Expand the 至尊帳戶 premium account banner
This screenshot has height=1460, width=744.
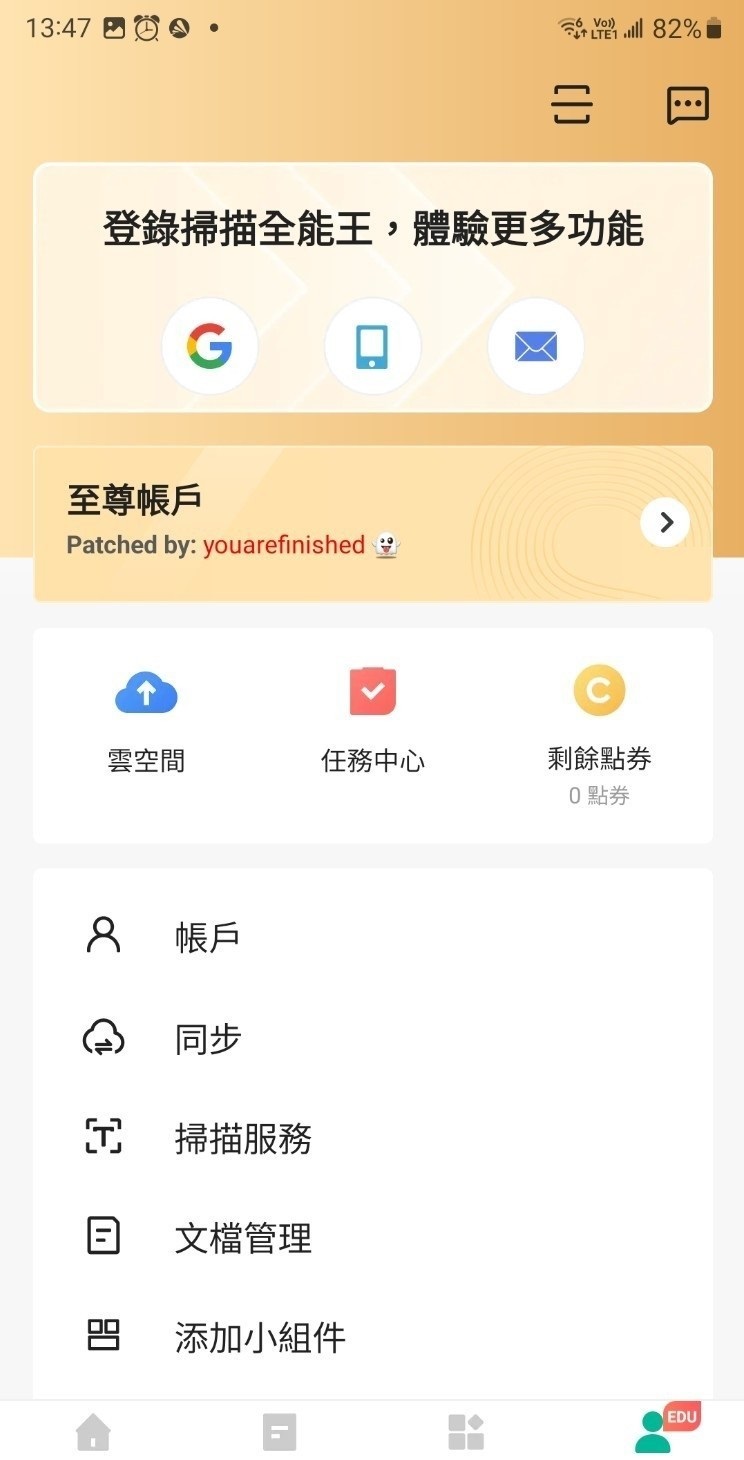pos(372,521)
